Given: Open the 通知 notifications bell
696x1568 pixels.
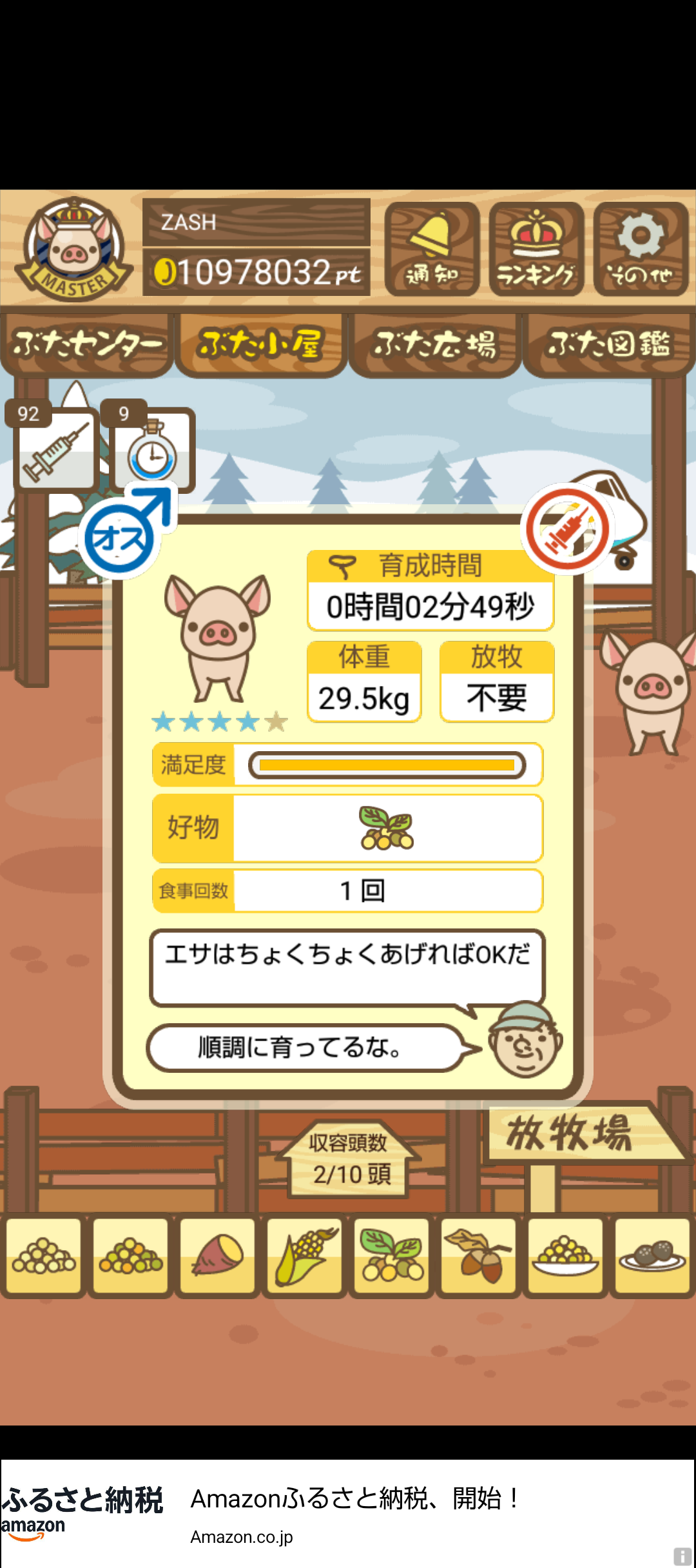Looking at the screenshot, I should 432,249.
